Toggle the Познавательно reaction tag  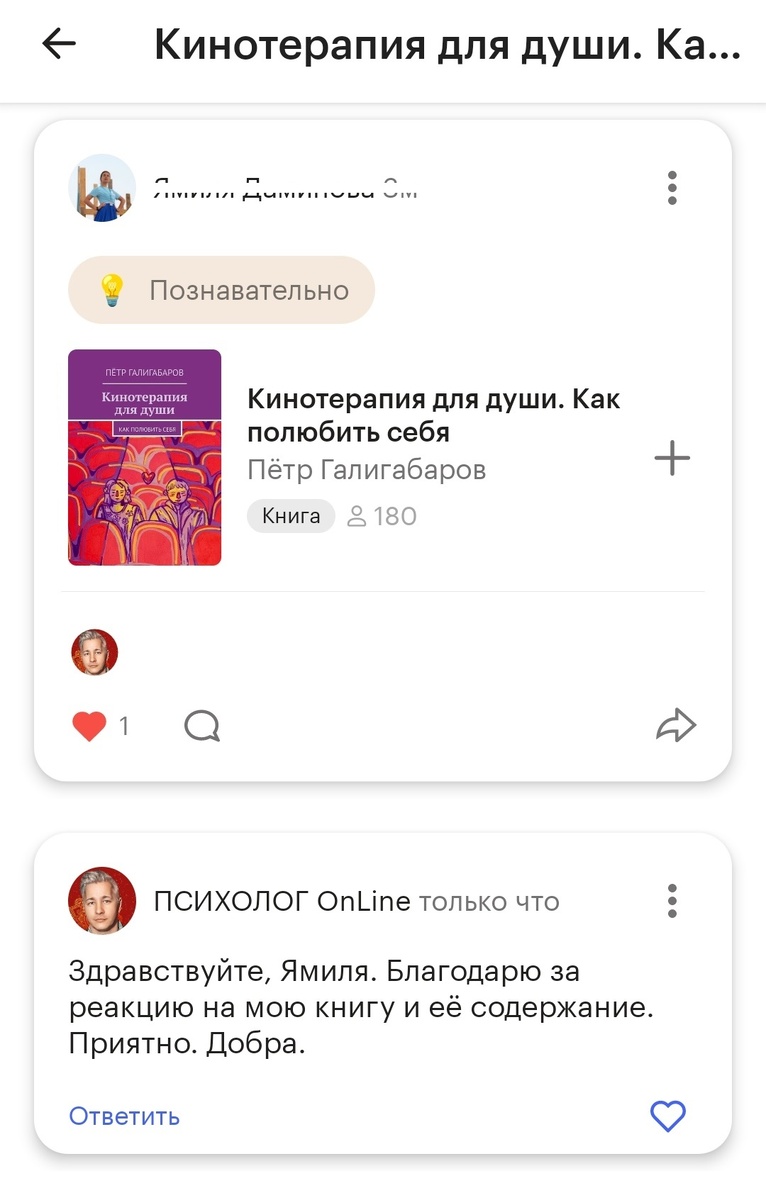(x=220, y=289)
